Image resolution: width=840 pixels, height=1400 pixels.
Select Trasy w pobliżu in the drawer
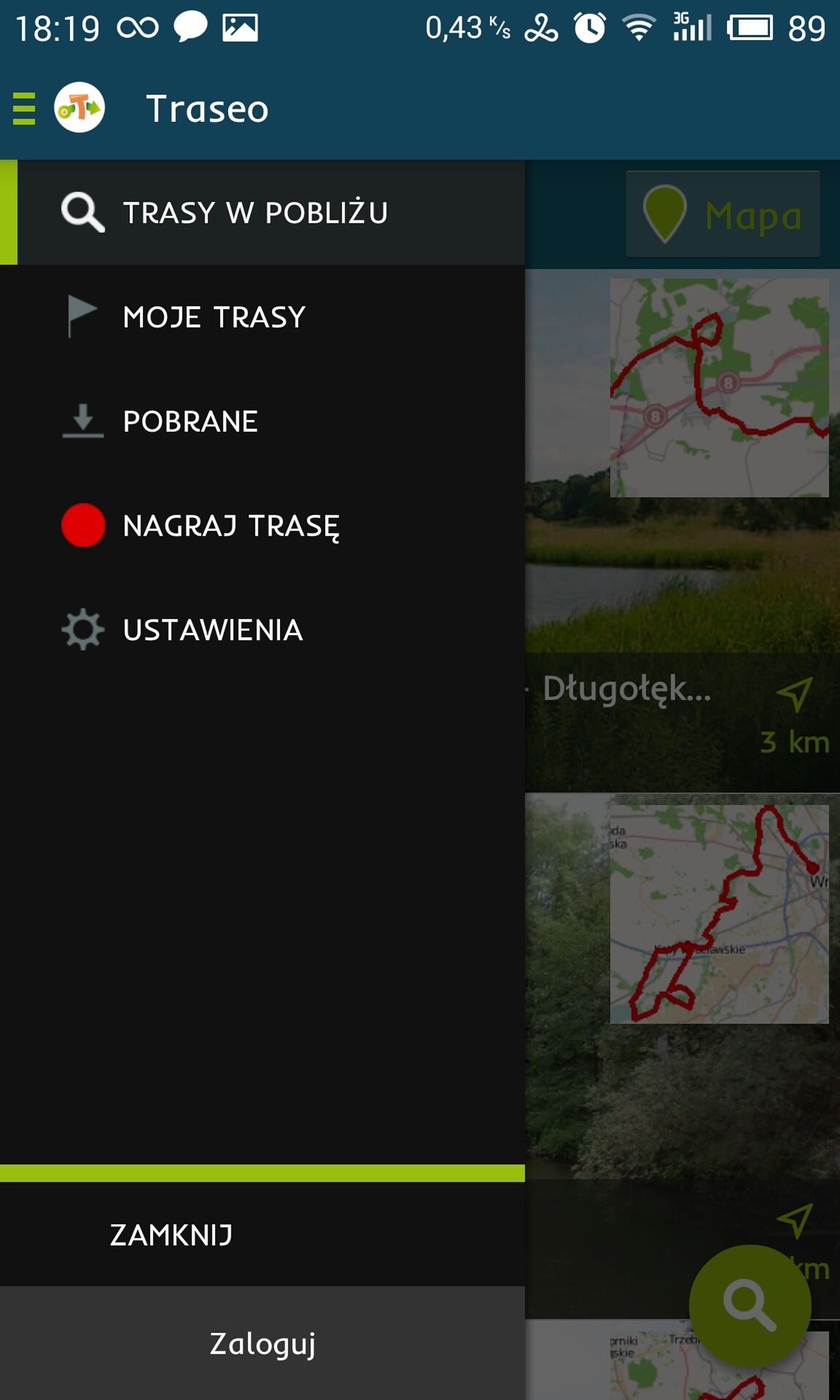pyautogui.click(x=262, y=212)
